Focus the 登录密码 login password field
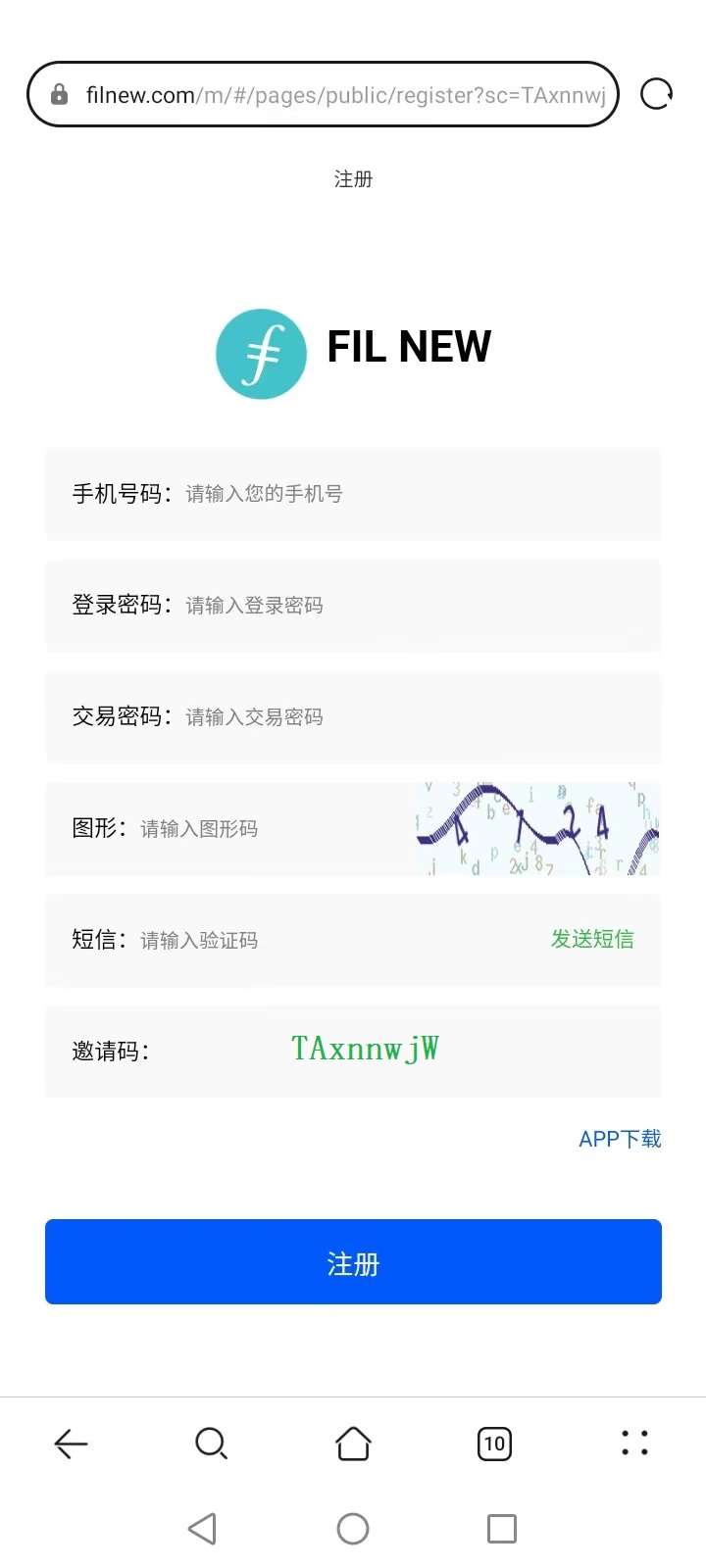Viewport: 706px width, 1568px height. (x=353, y=606)
